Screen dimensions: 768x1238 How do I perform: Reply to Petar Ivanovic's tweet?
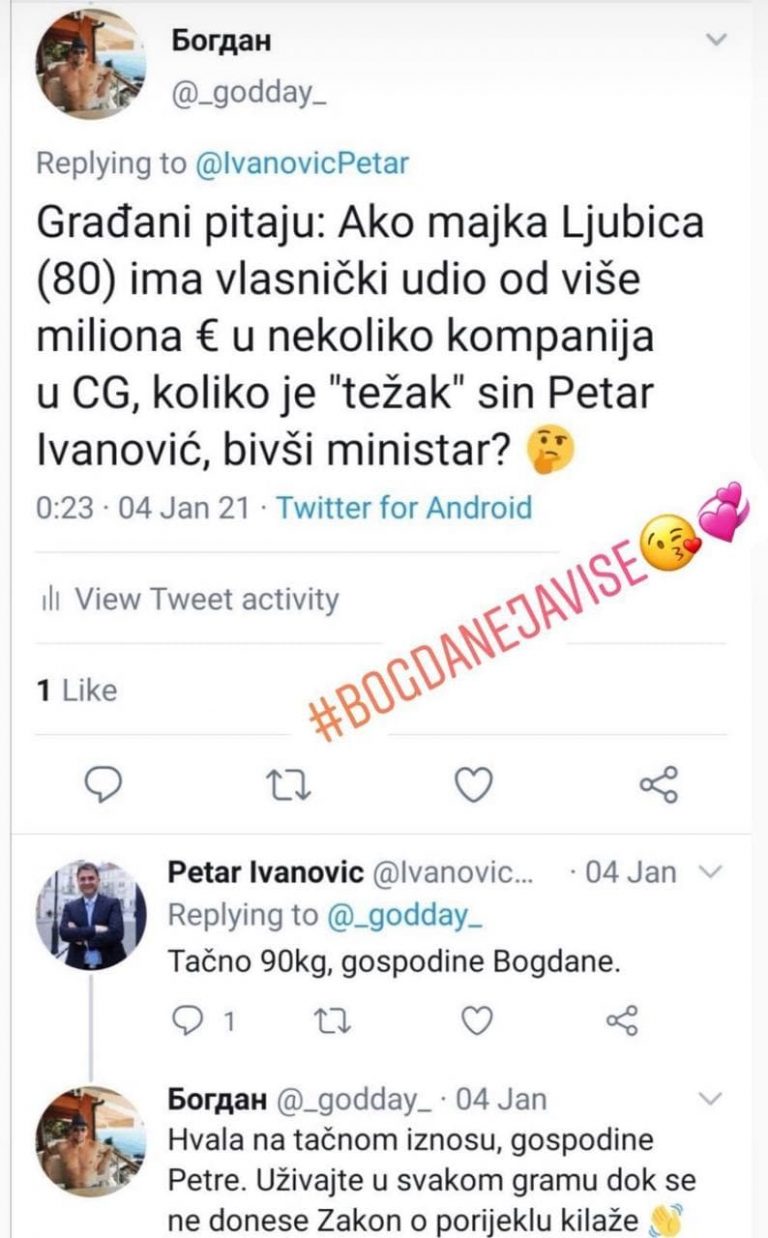pos(188,1021)
